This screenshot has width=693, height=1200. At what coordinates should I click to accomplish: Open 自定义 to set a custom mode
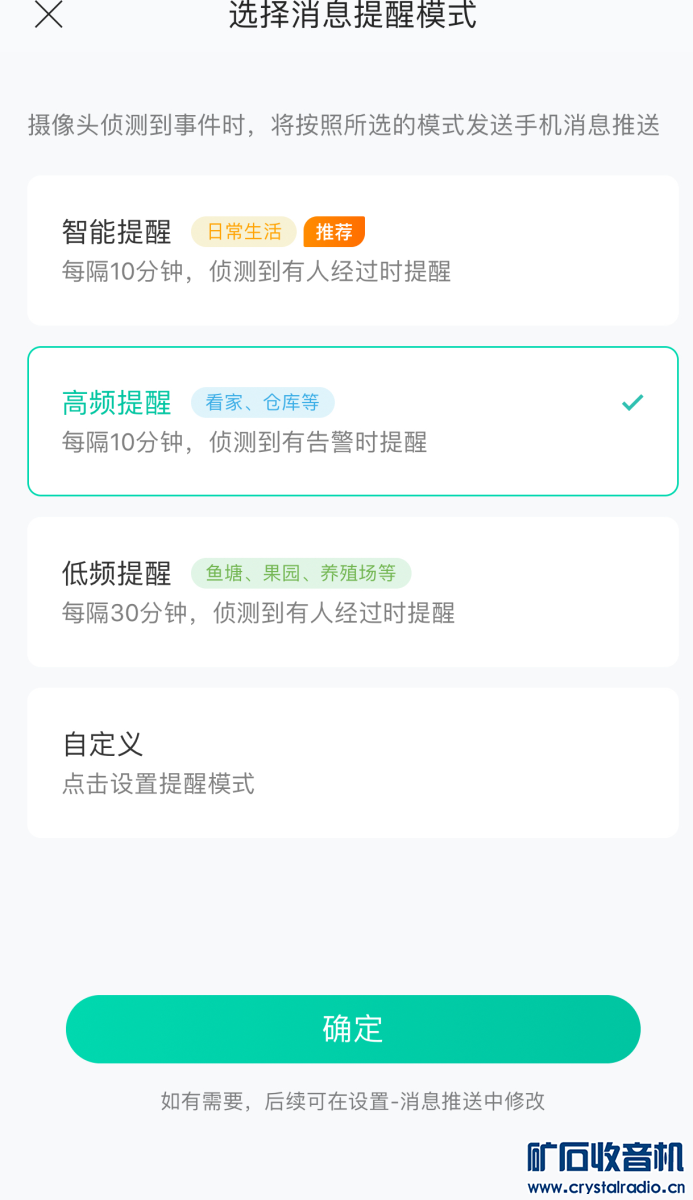352,762
